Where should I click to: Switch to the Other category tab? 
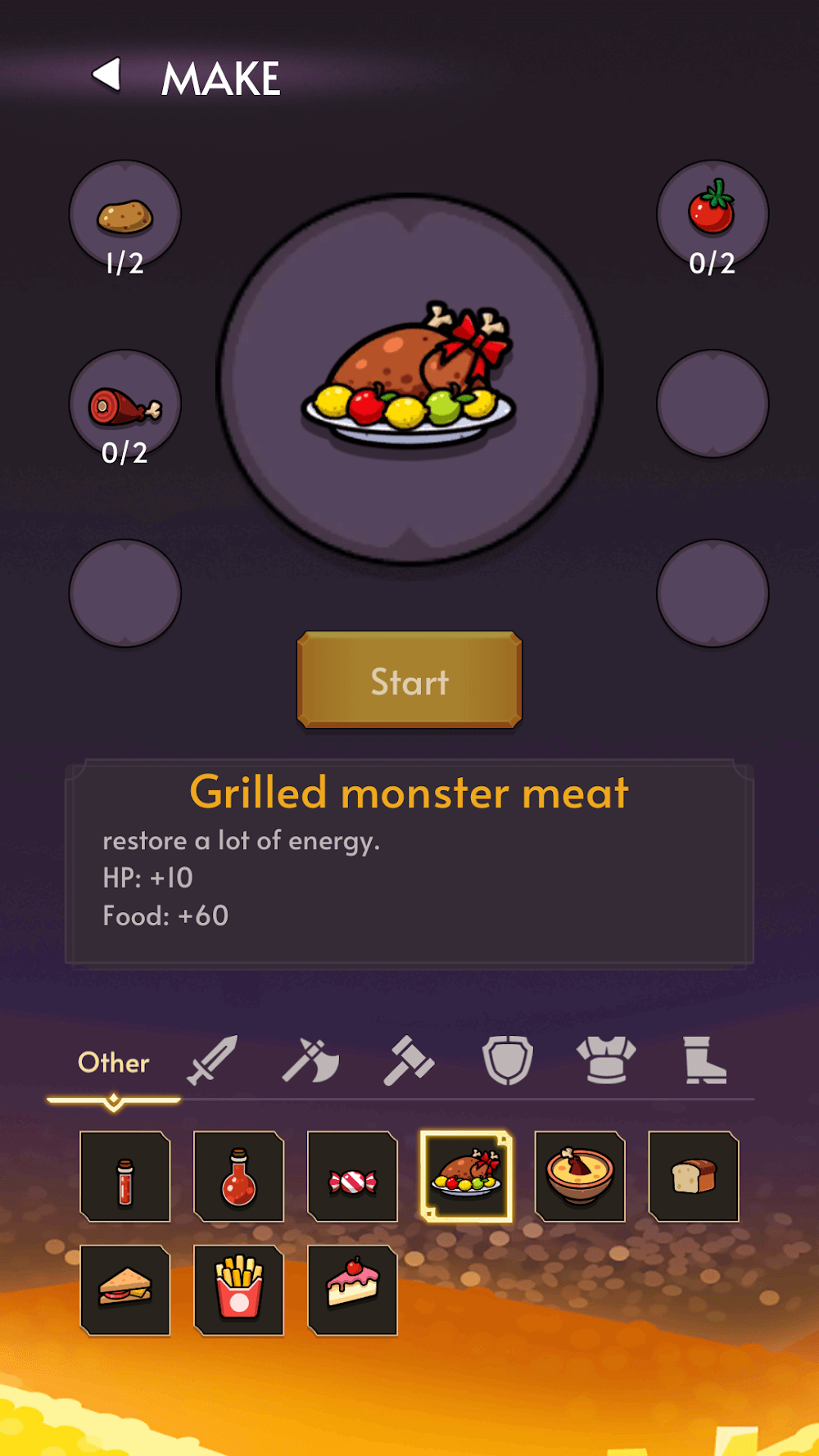[114, 1063]
